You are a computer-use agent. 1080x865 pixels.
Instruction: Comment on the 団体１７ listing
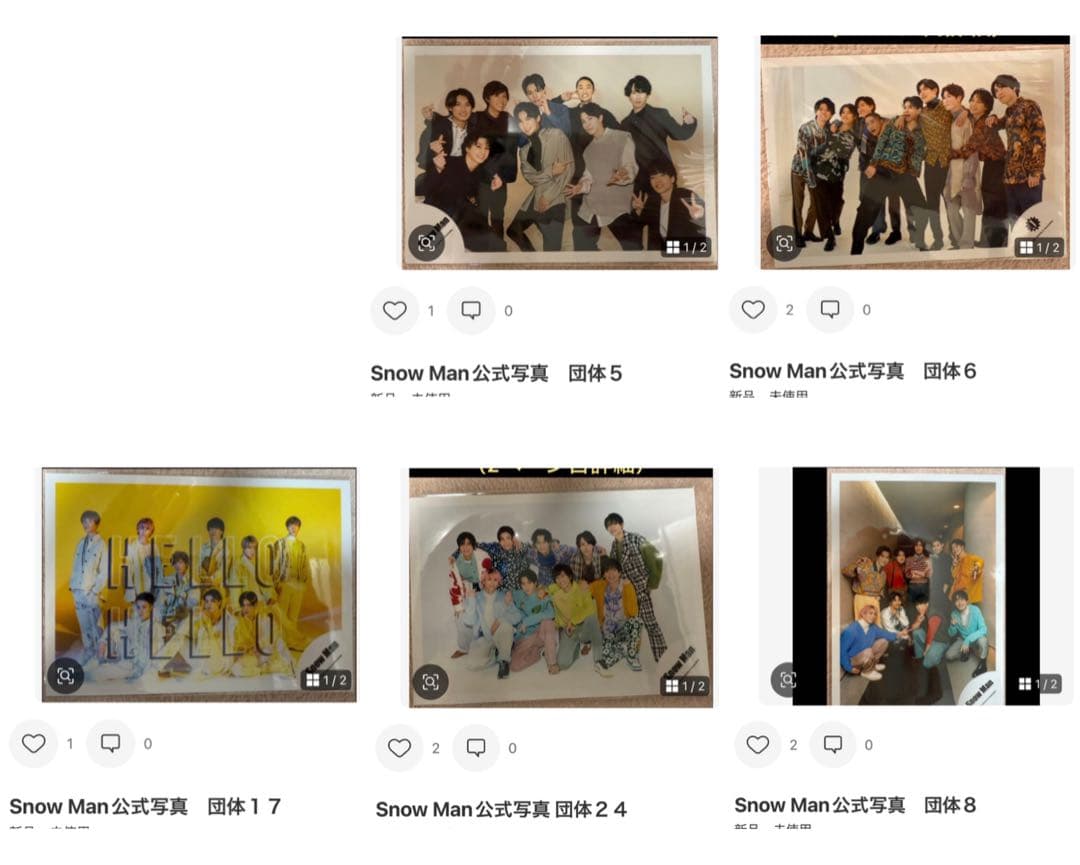(111, 743)
